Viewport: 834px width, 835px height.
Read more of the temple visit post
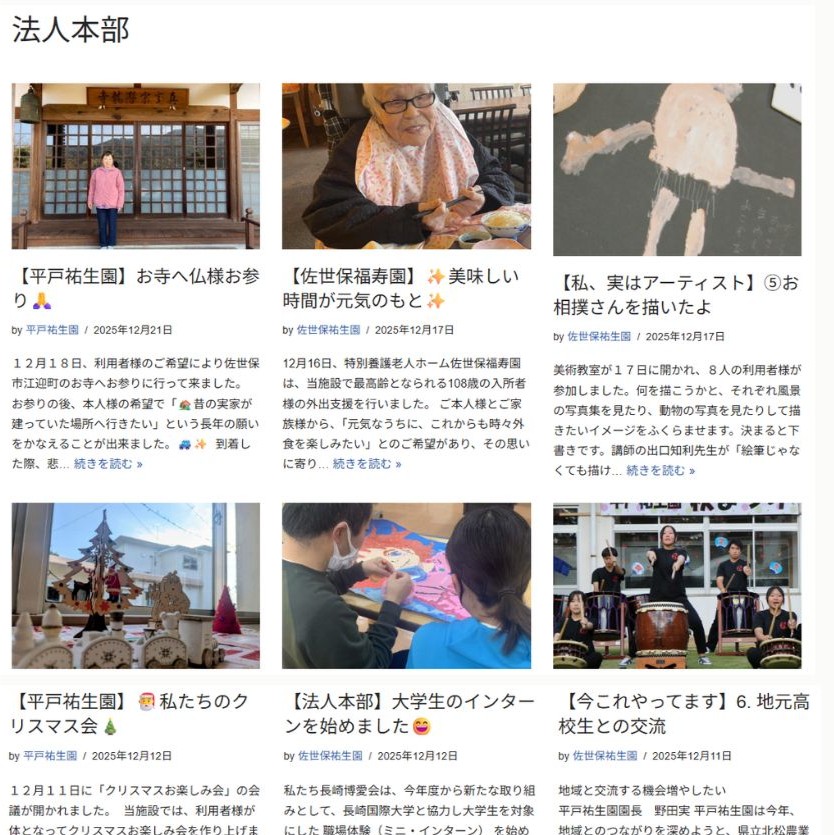tap(108, 464)
